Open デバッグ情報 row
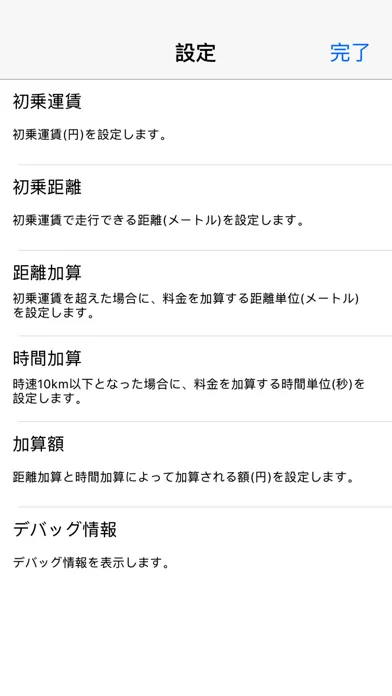Screen dimensions: 392x696 [196, 550]
